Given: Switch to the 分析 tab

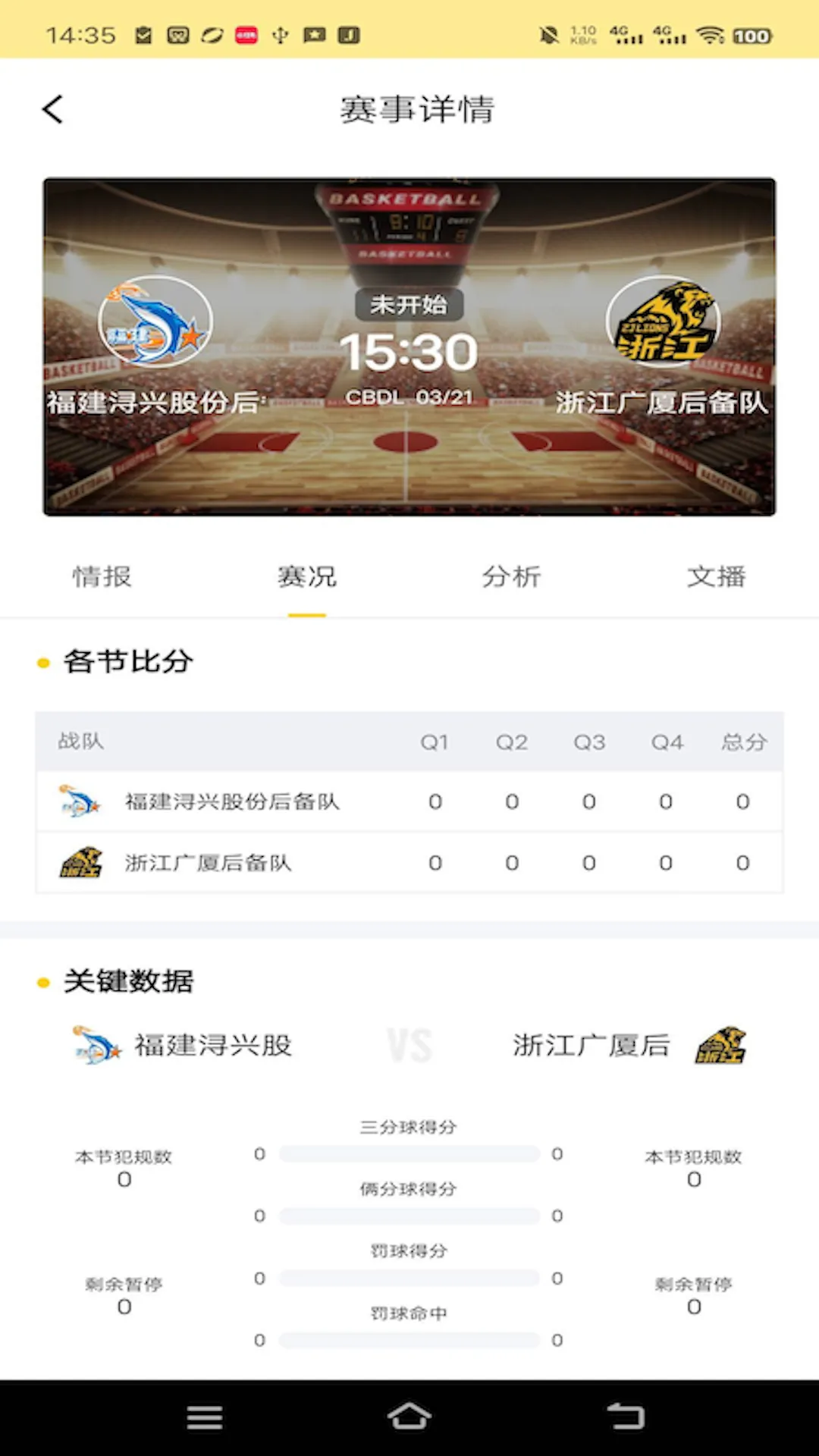Looking at the screenshot, I should point(512,577).
